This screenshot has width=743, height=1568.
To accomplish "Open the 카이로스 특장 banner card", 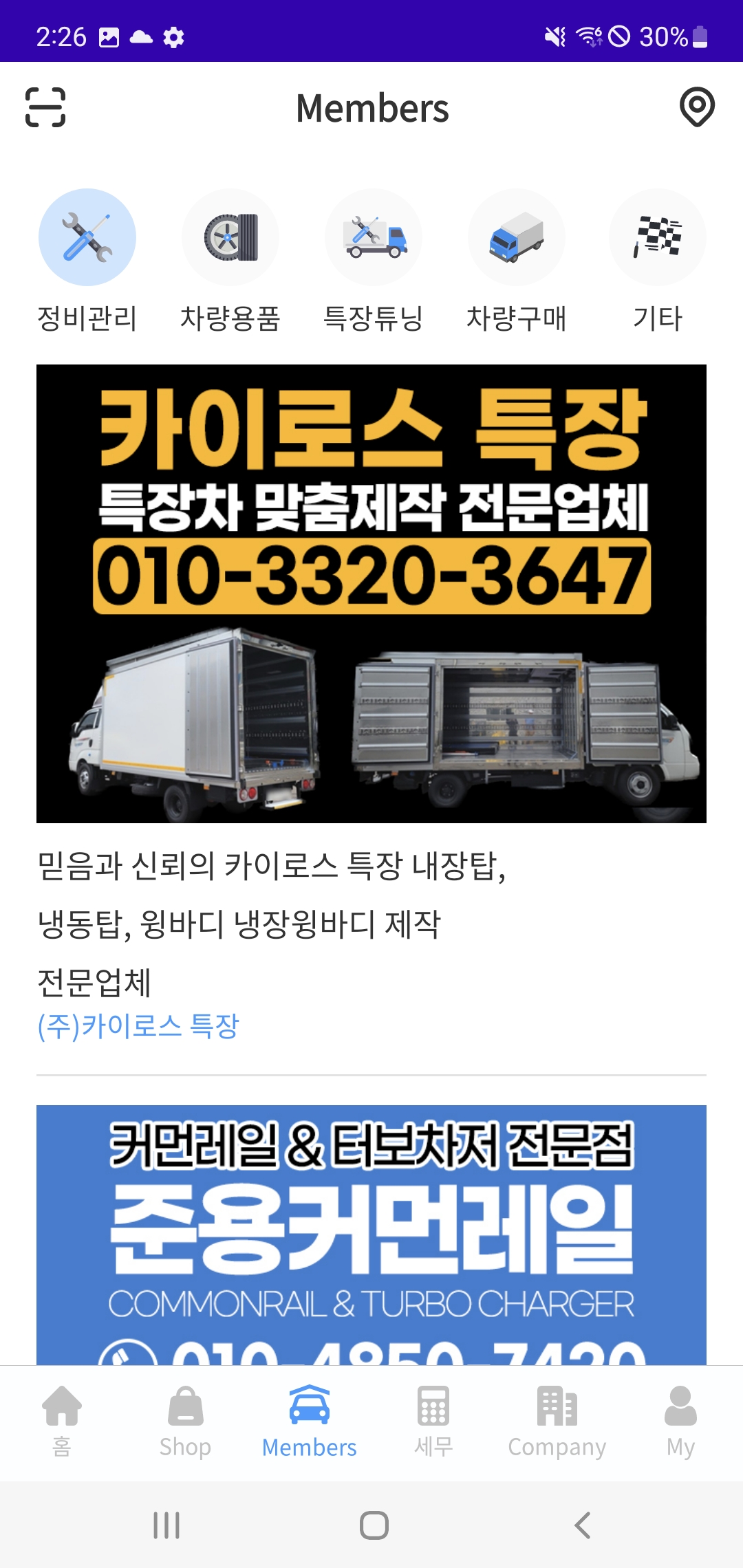I will tap(371, 594).
